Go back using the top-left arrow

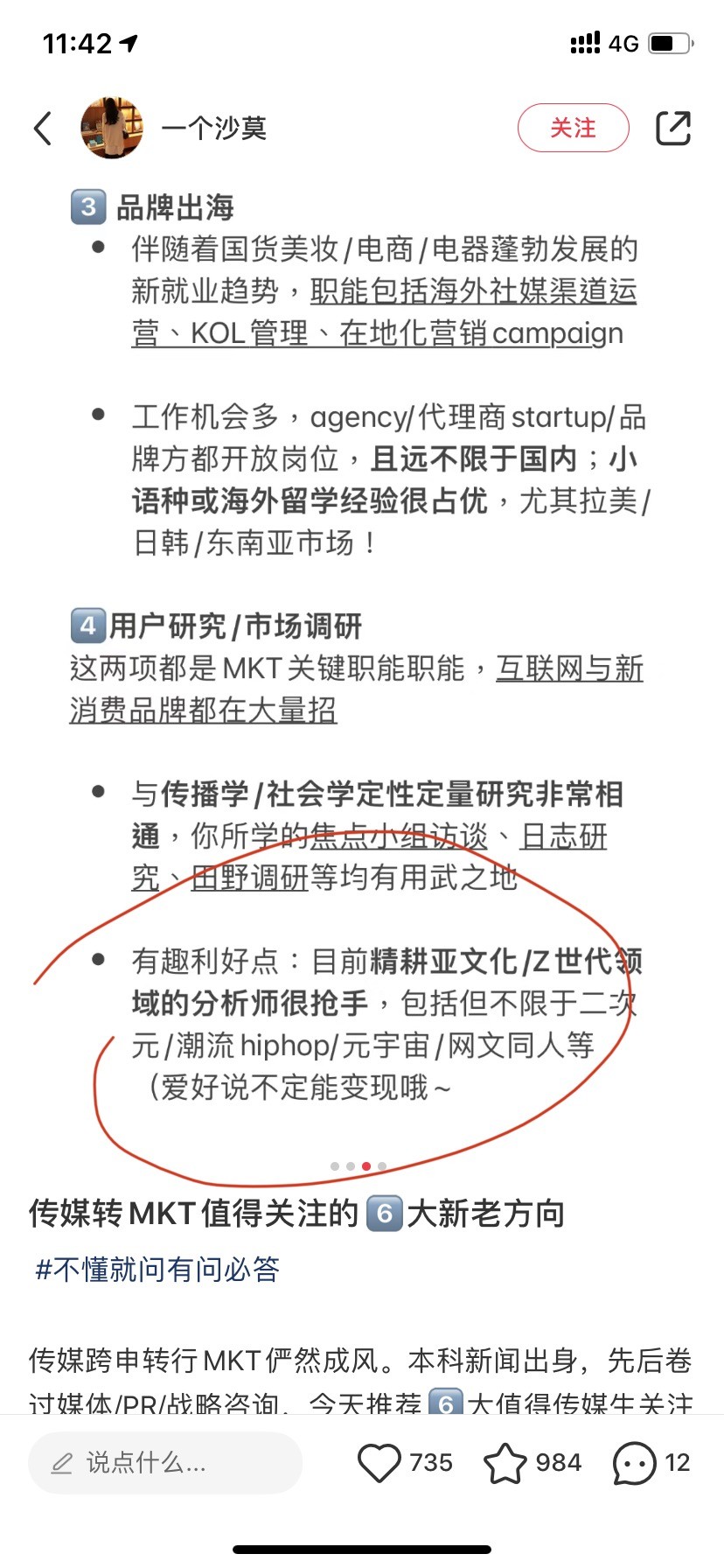pyautogui.click(x=43, y=129)
